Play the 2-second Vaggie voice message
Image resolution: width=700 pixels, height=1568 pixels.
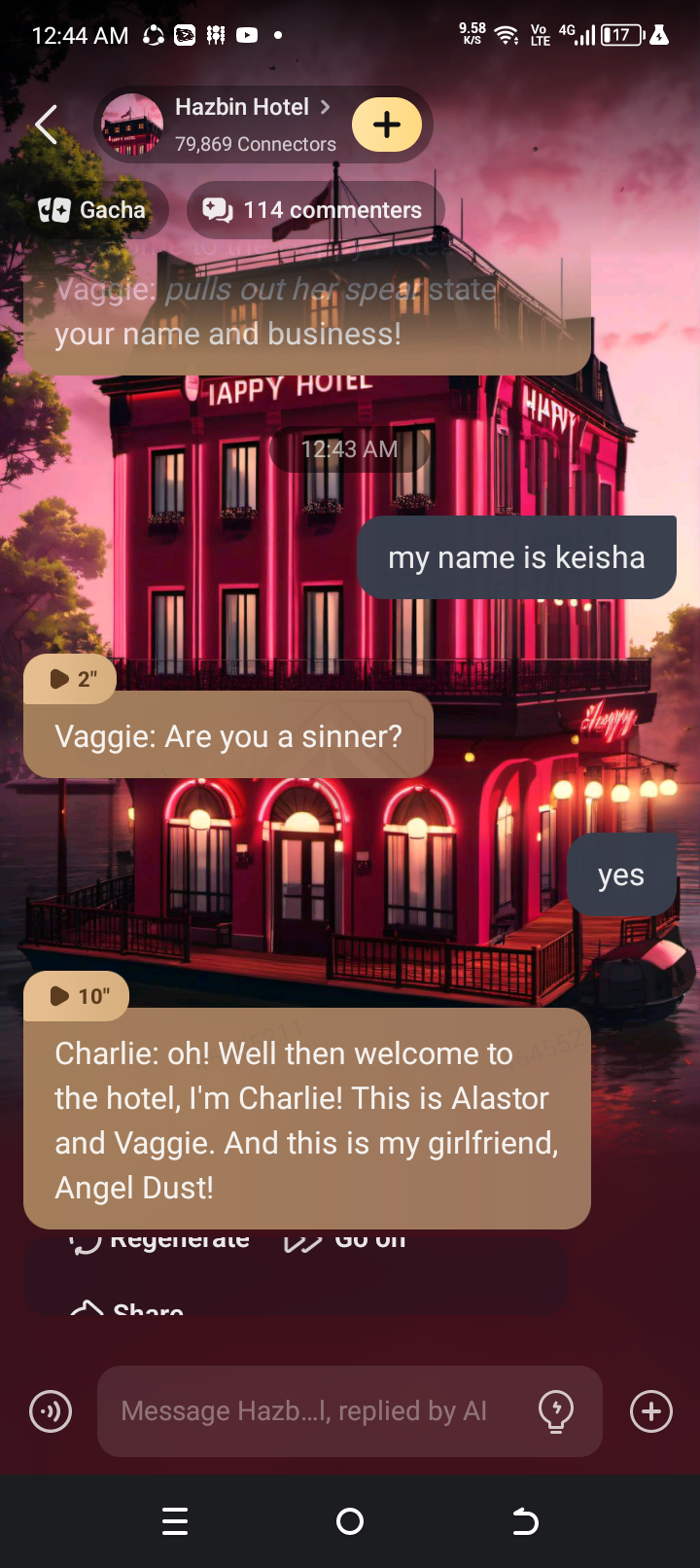[x=71, y=679]
